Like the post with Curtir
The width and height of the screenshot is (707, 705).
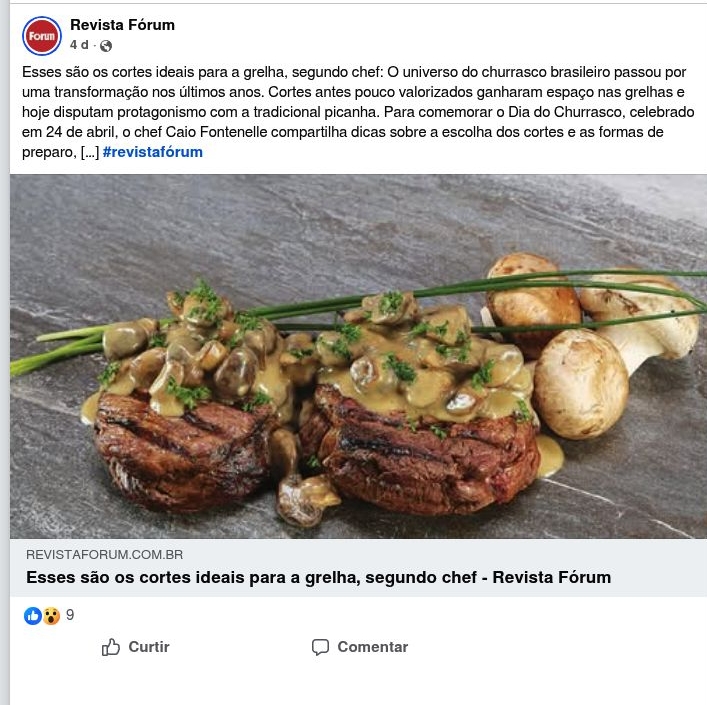click(136, 647)
